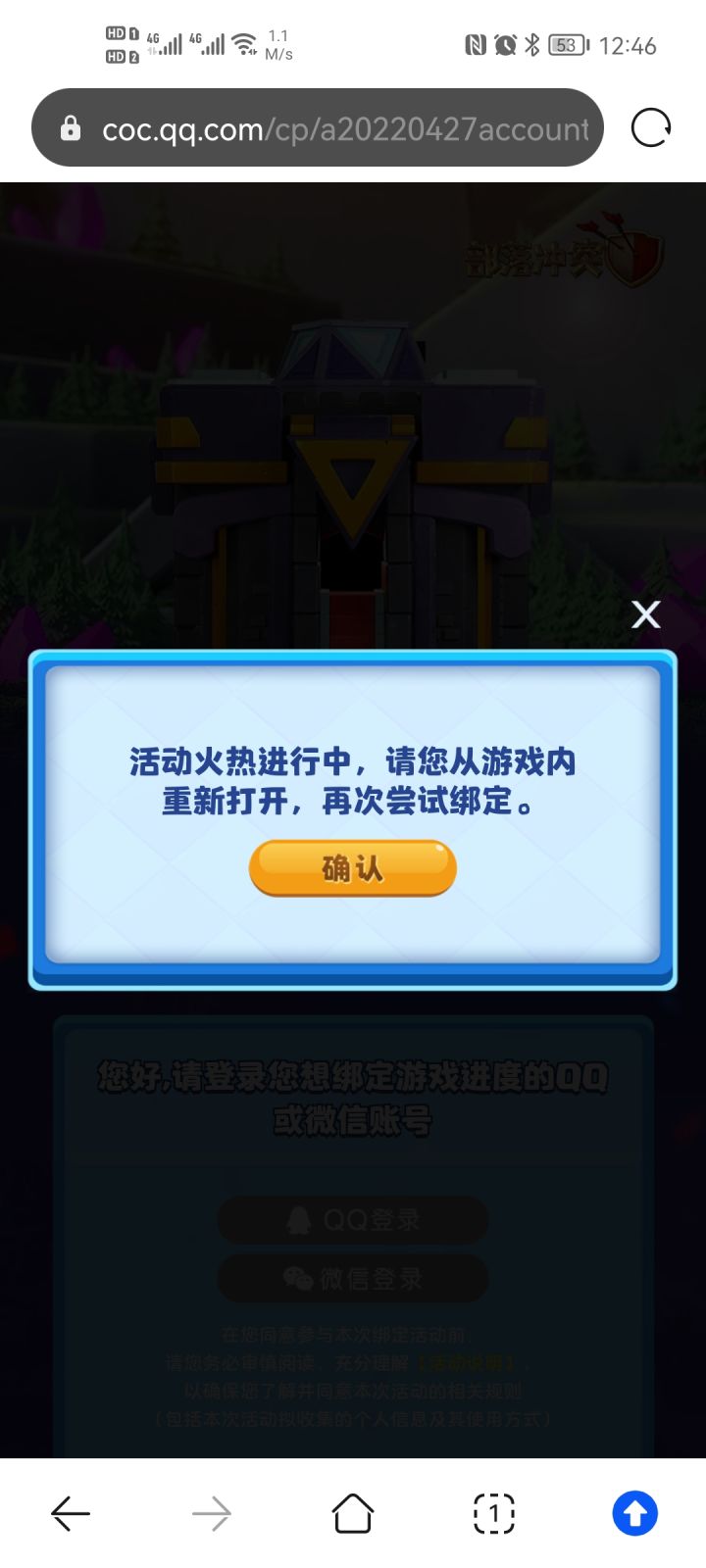Screen dimensions: 706x1568
Task: Tap the address bar showing coc.qq.com
Action: [324, 127]
